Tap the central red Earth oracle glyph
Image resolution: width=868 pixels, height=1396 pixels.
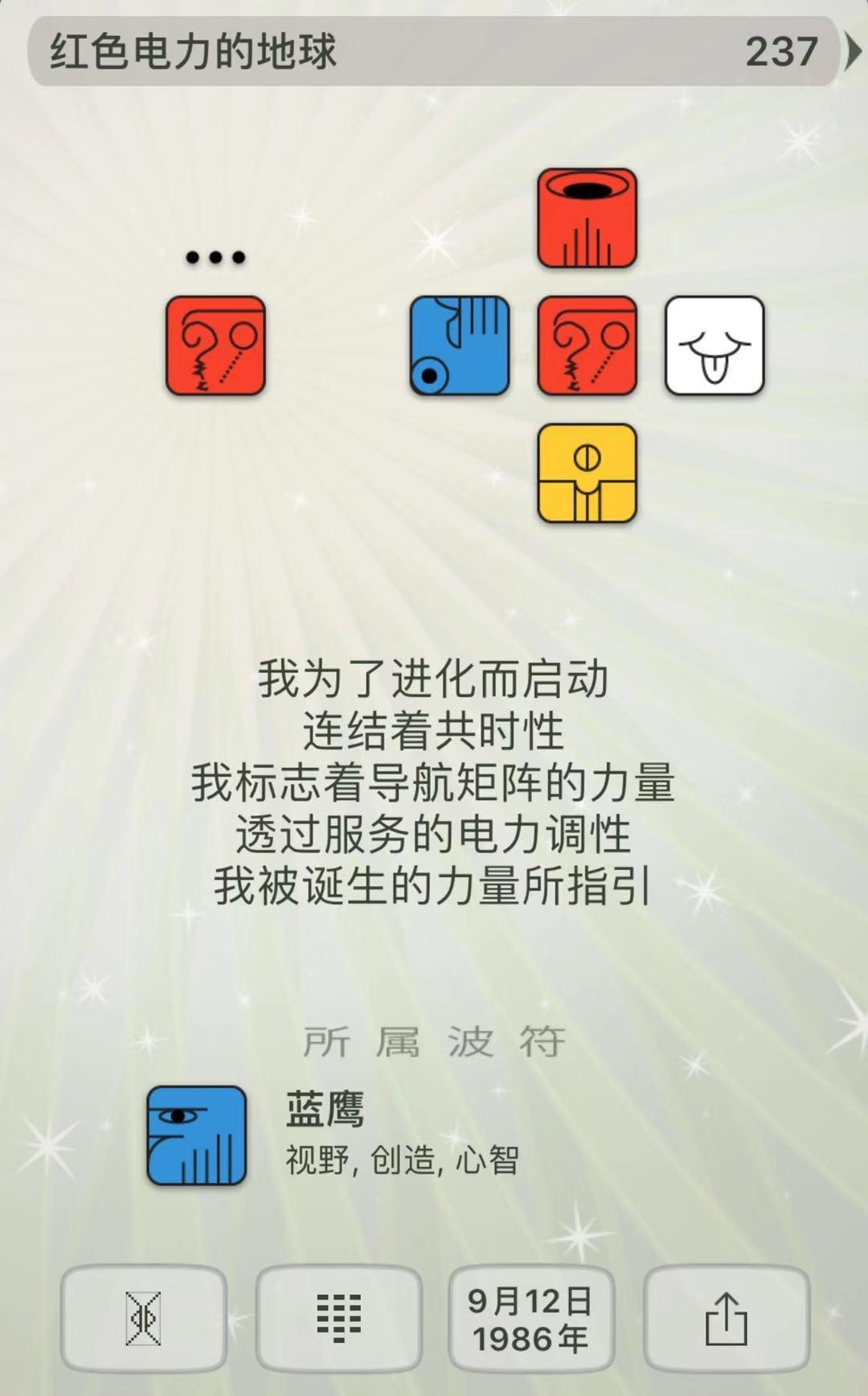588,347
